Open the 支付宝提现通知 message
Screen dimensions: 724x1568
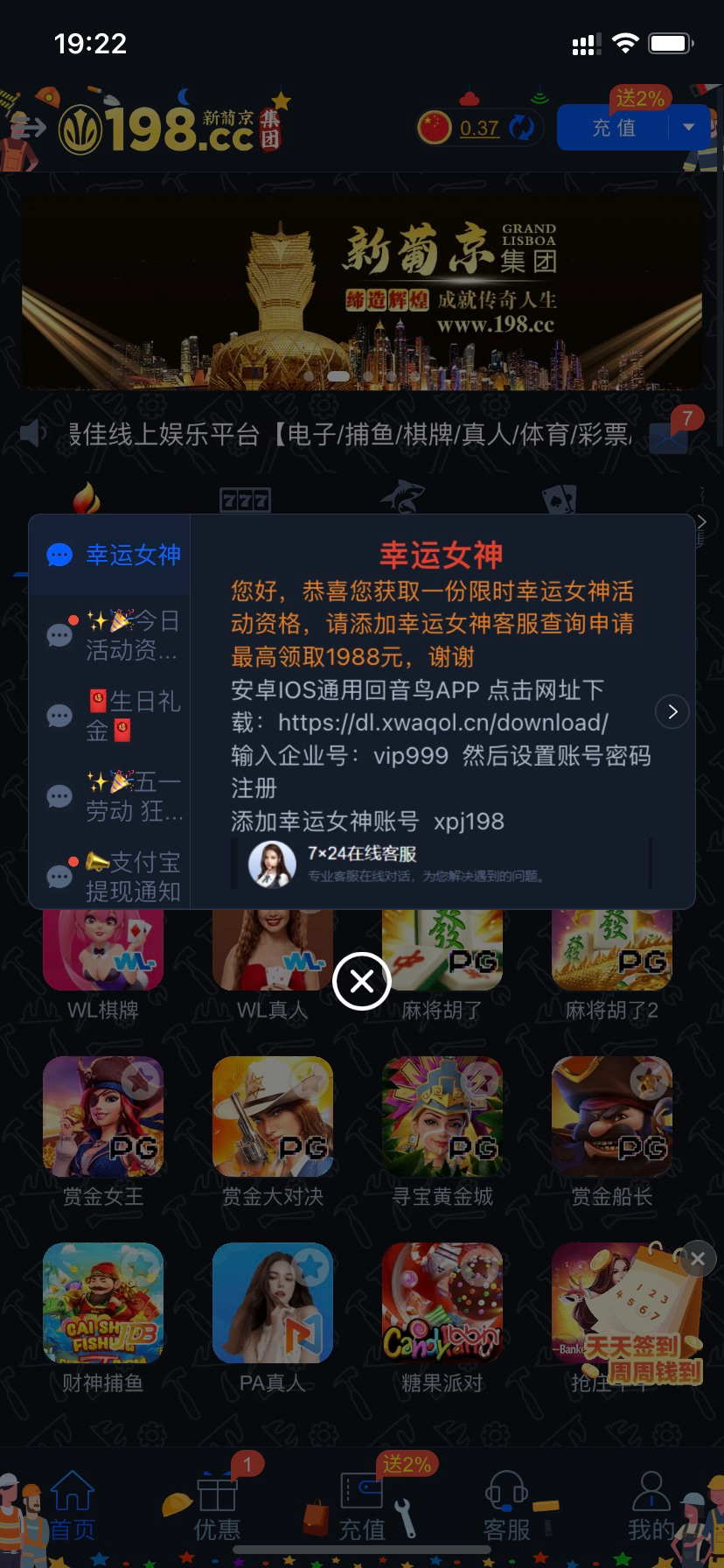(x=112, y=876)
